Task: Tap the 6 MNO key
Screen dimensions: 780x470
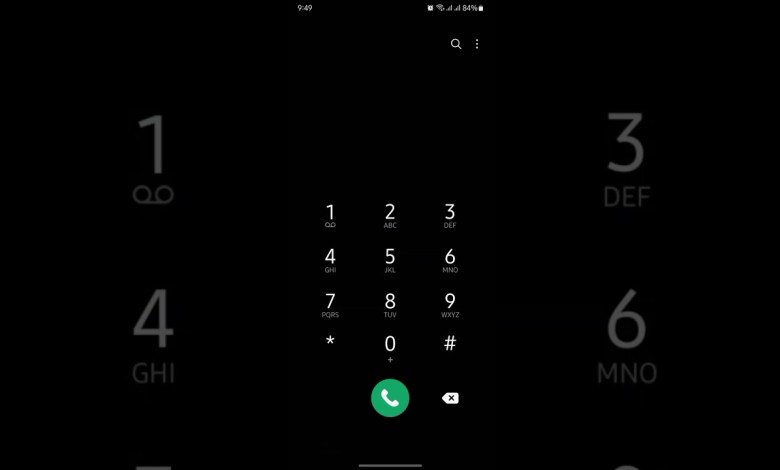Action: 450,260
